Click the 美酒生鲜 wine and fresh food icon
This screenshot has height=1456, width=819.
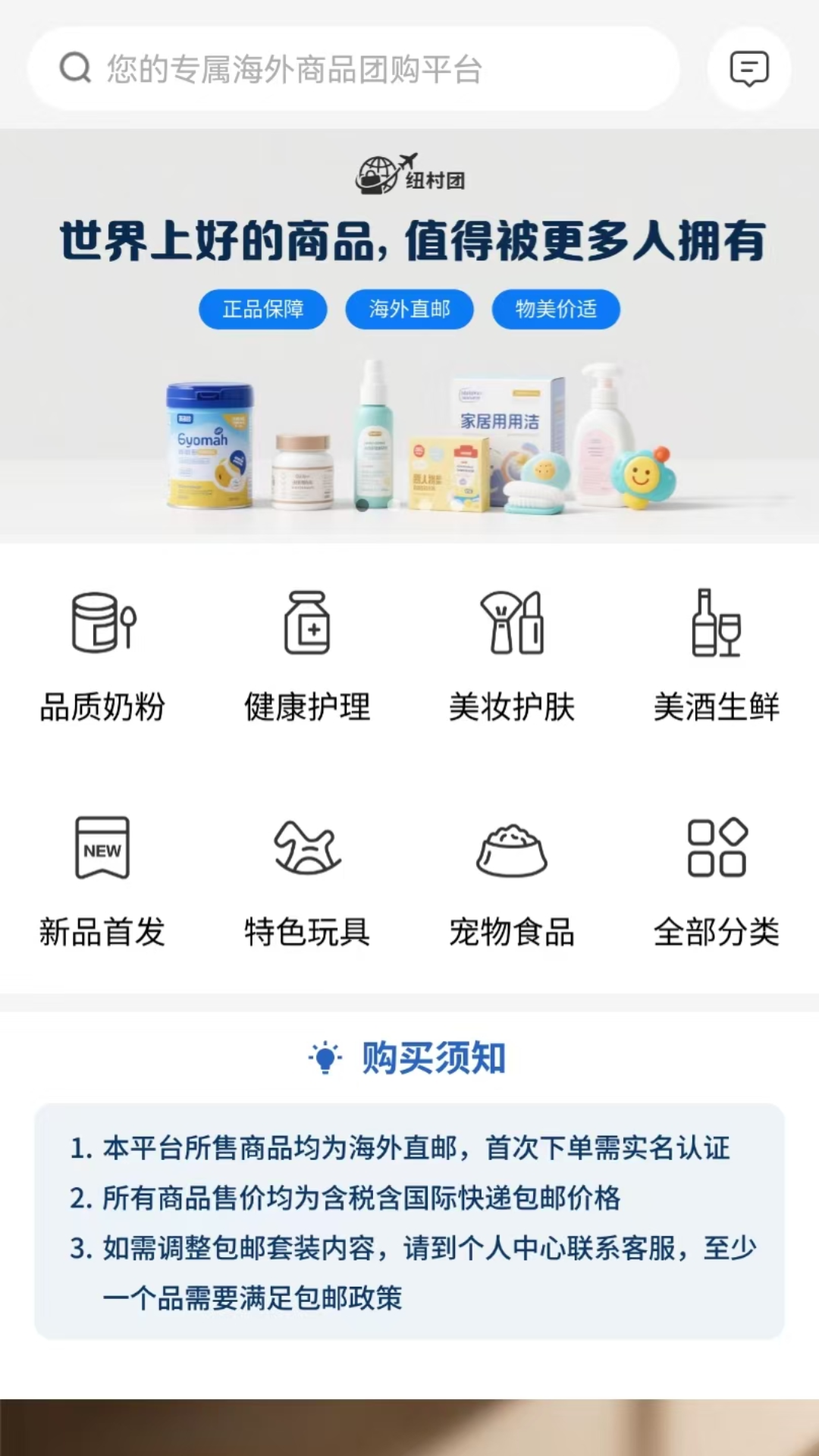coord(716,624)
